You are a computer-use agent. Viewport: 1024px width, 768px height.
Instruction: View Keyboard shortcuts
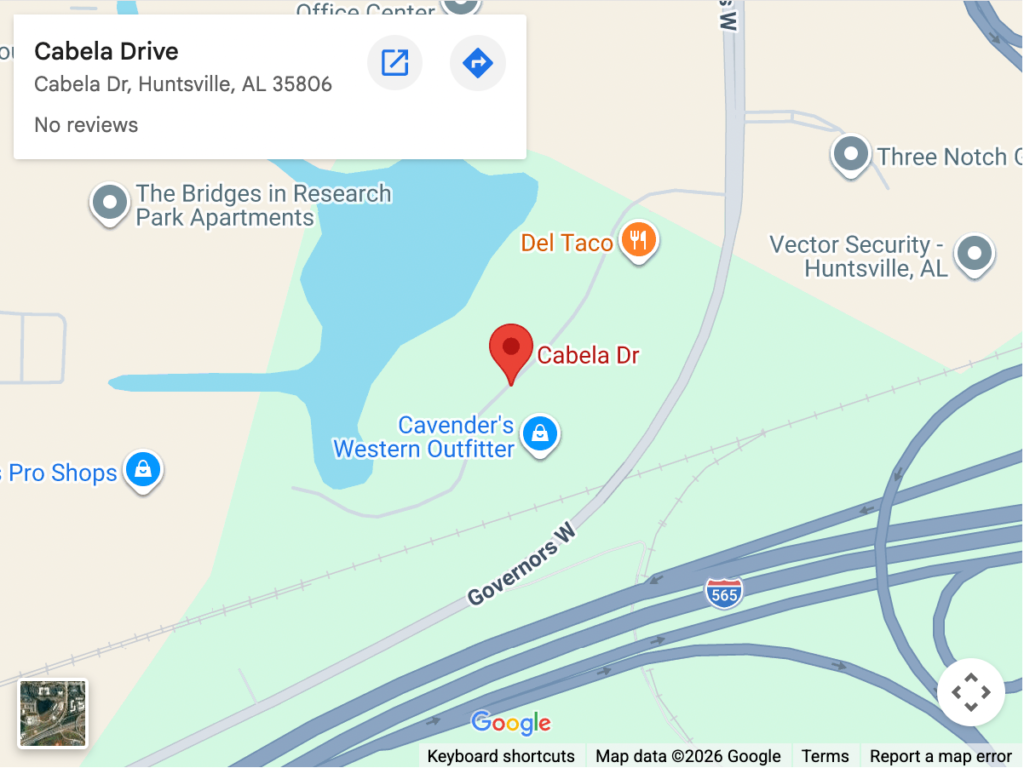pyautogui.click(x=500, y=756)
